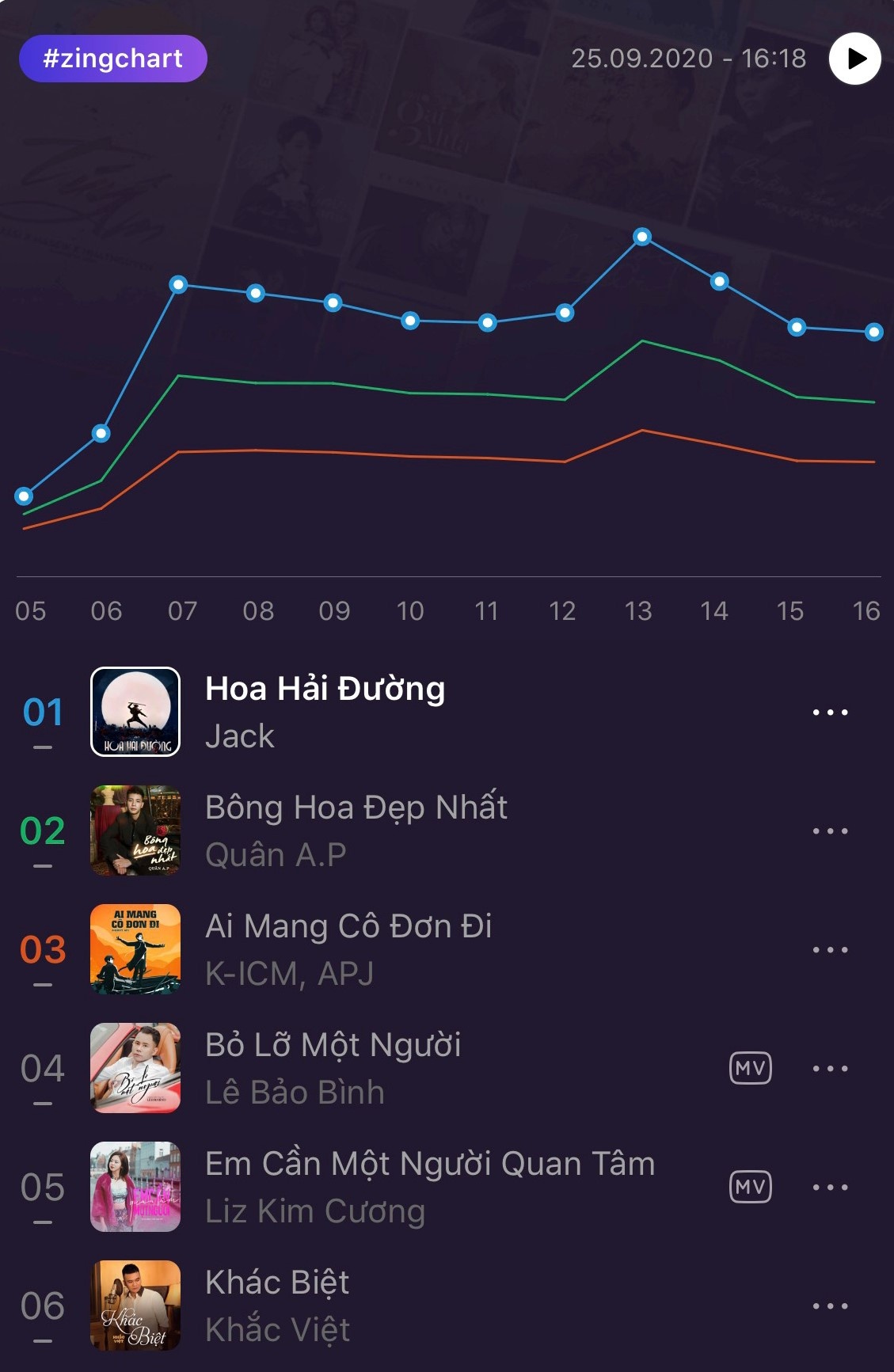Select hour label 10 on the chart axis
The width and height of the screenshot is (894, 1372).
point(410,610)
